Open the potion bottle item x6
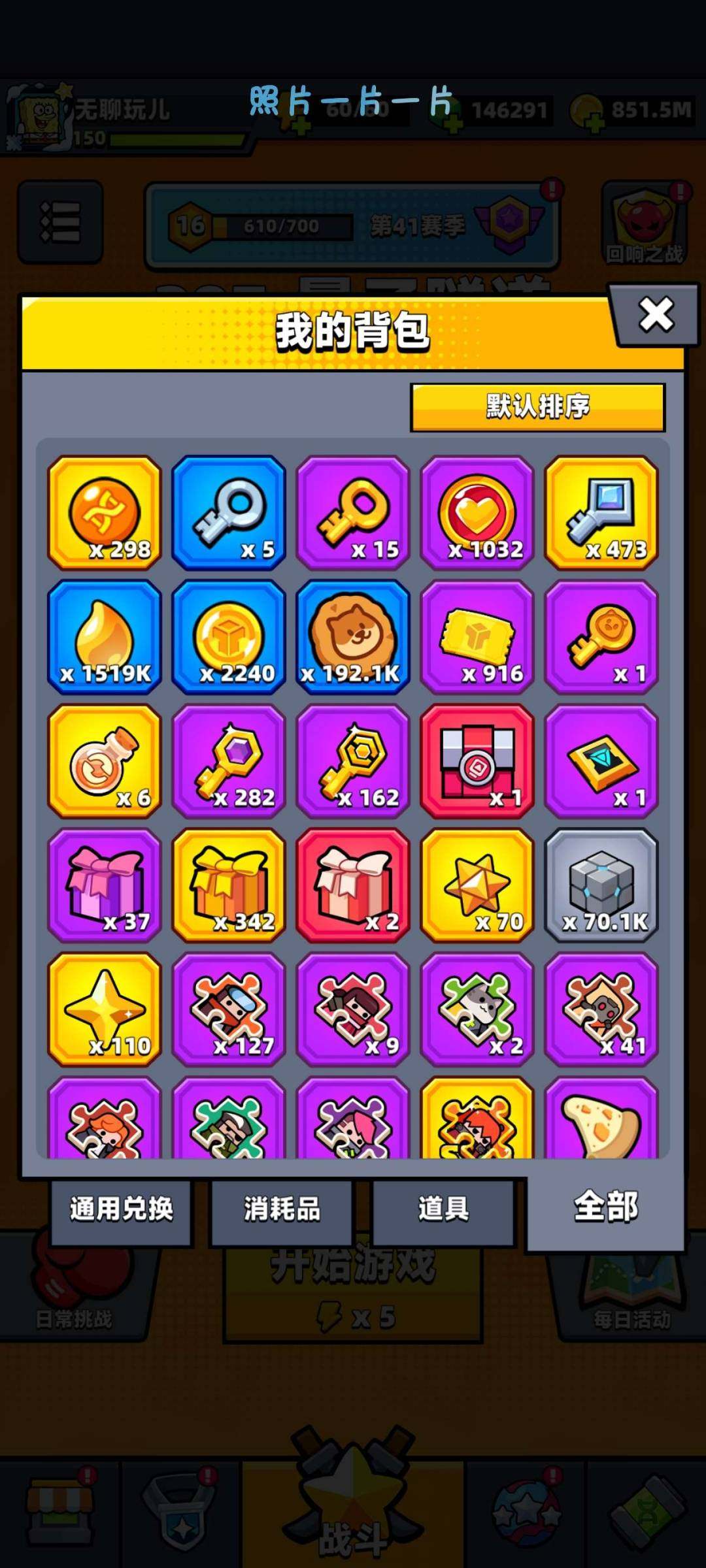 point(105,761)
